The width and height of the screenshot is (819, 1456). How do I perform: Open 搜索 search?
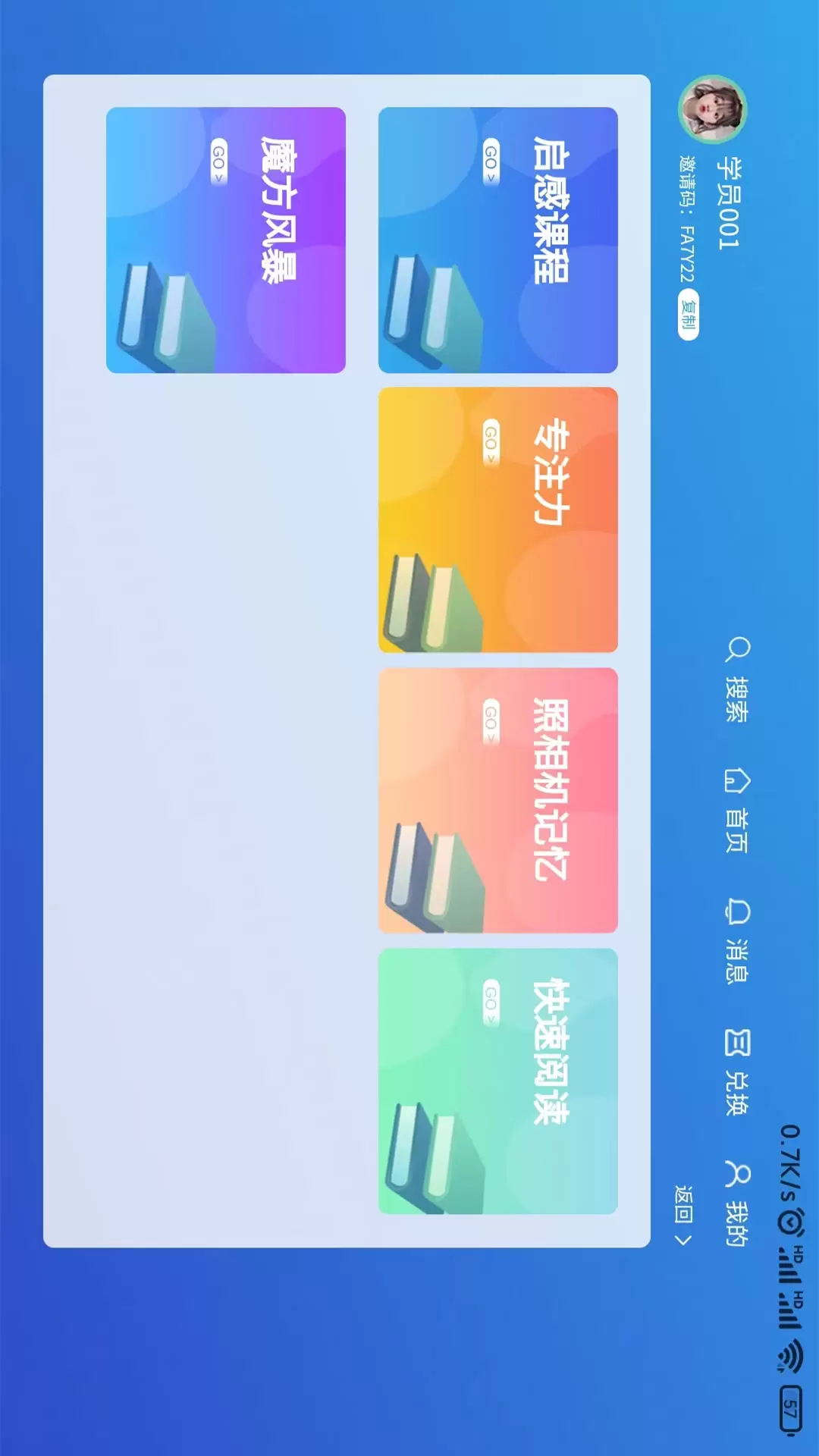737,679
